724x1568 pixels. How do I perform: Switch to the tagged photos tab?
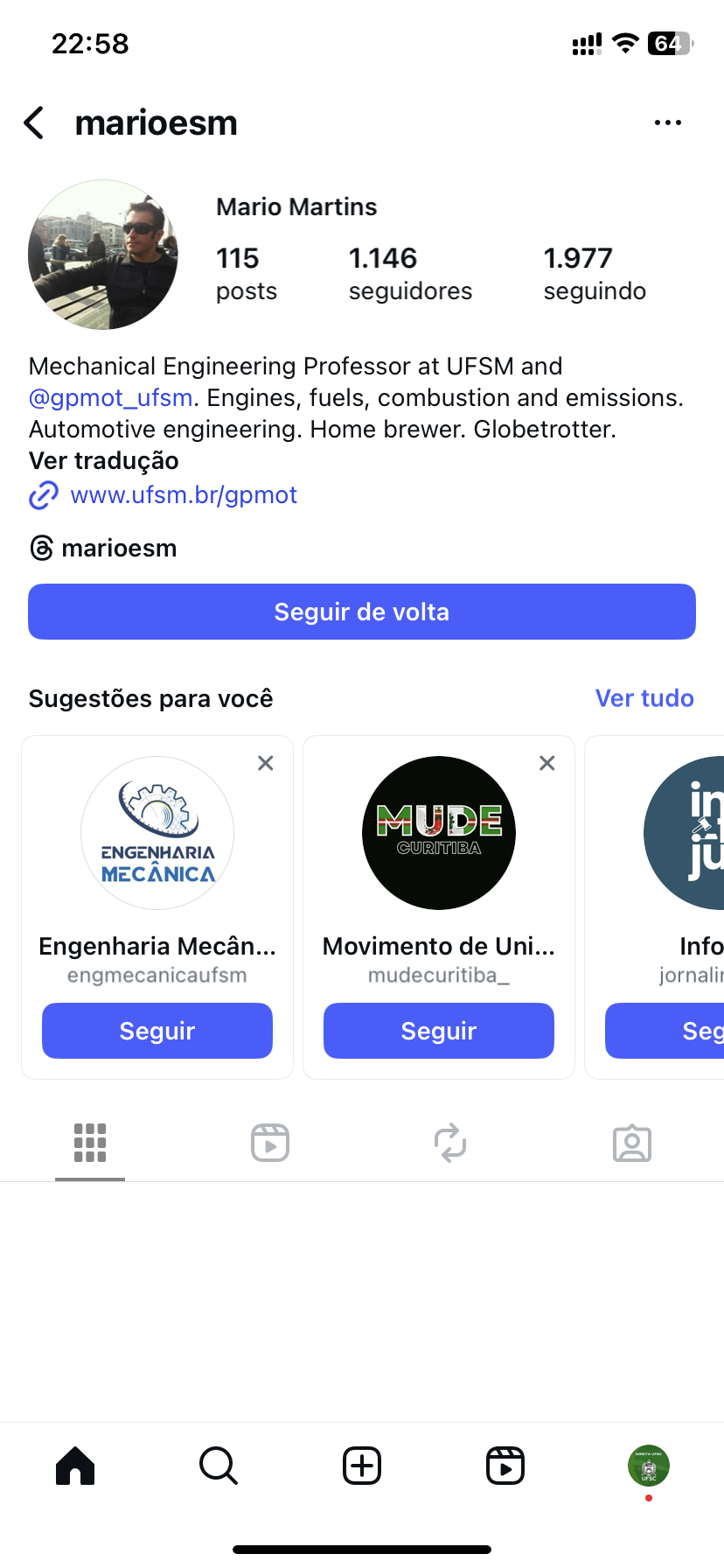tap(632, 1143)
